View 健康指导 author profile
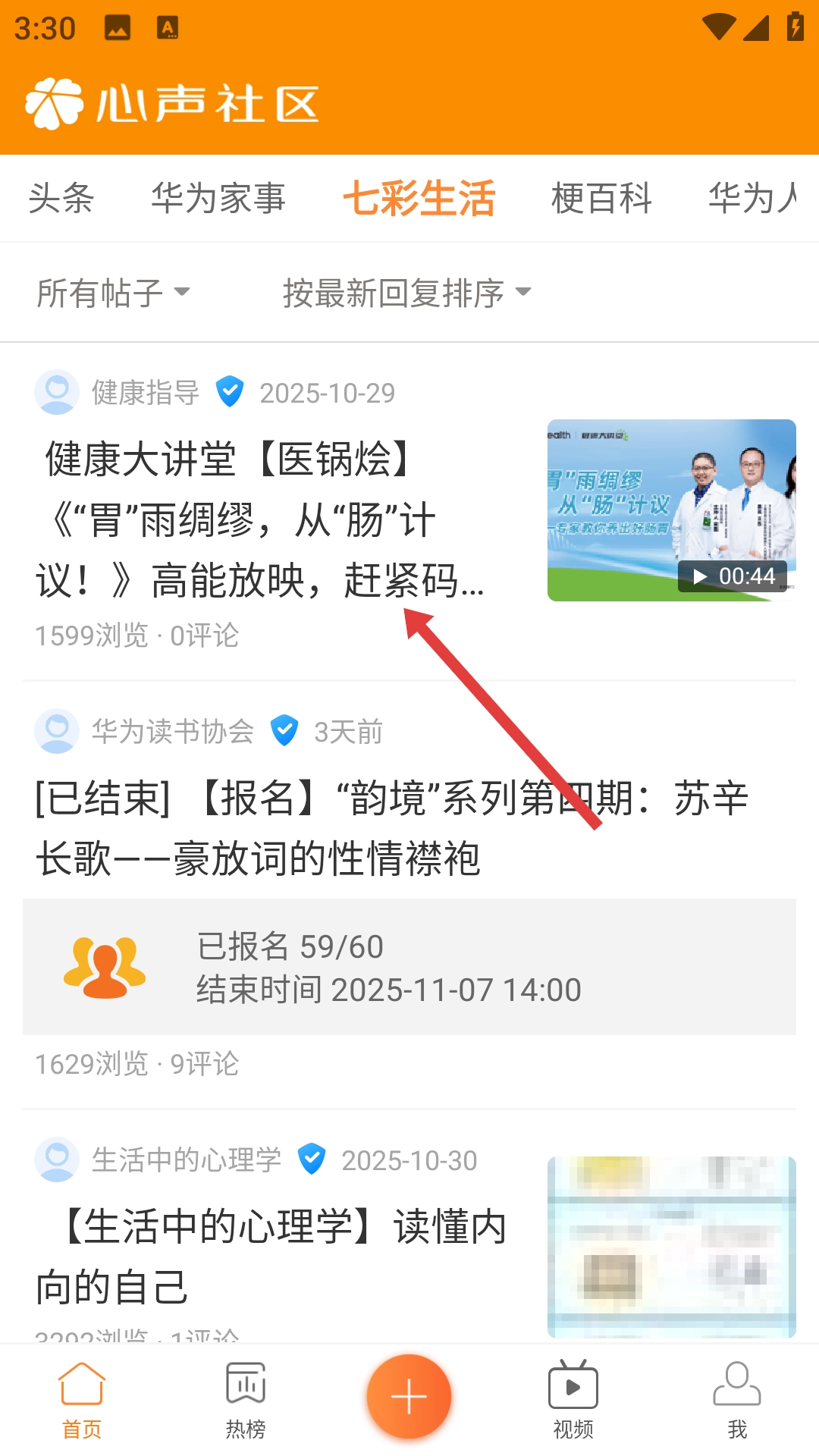The width and height of the screenshot is (819, 1456). 144,393
